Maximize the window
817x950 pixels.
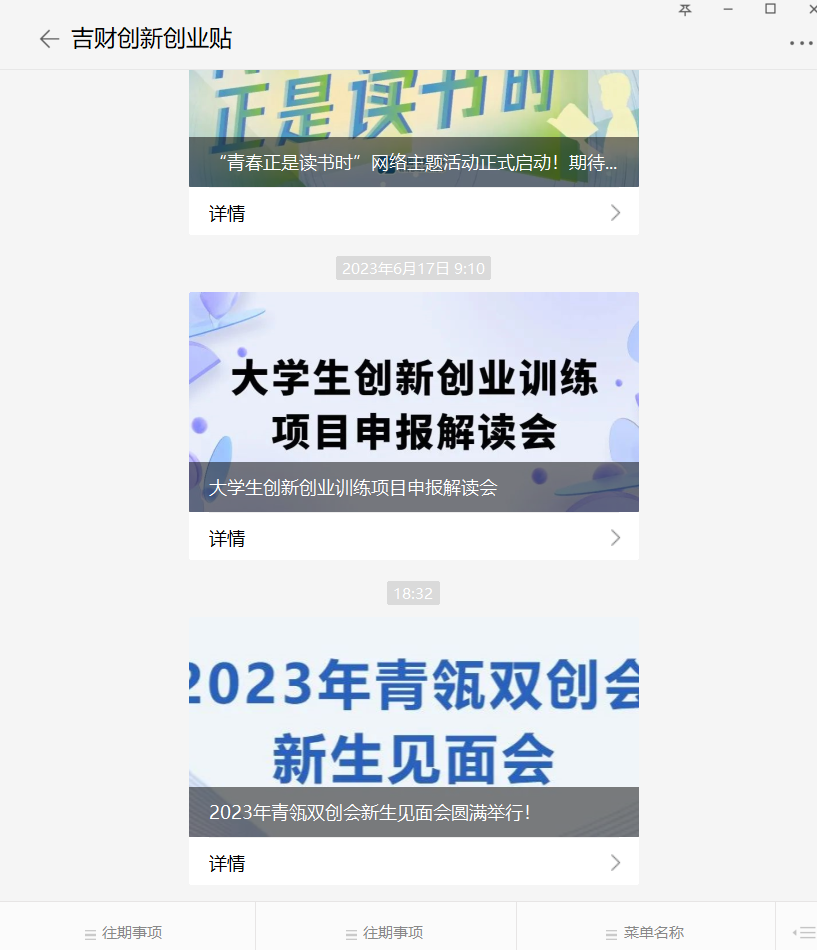770,9
